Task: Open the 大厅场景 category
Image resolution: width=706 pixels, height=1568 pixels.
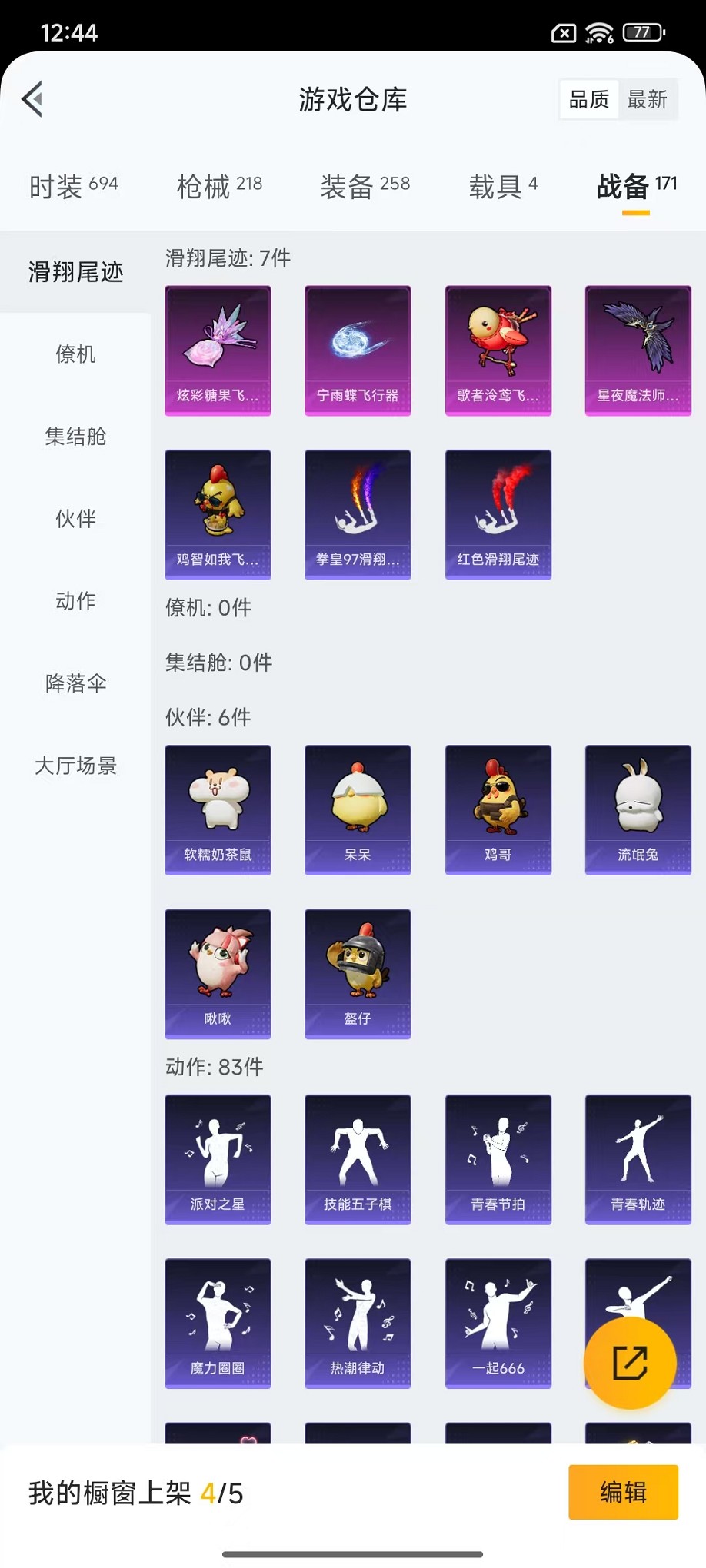Action: click(75, 766)
